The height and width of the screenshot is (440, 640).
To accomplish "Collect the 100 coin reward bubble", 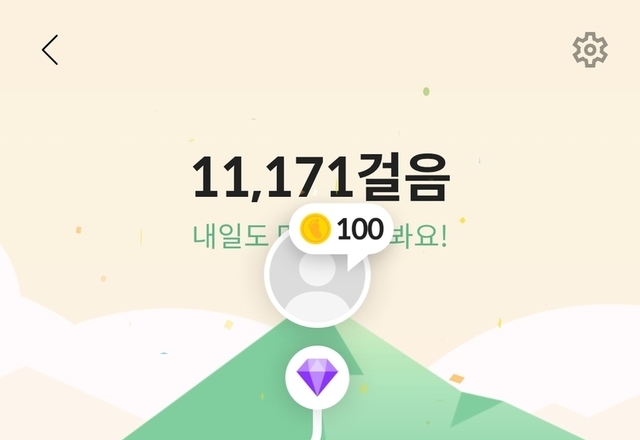I will pyautogui.click(x=341, y=229).
